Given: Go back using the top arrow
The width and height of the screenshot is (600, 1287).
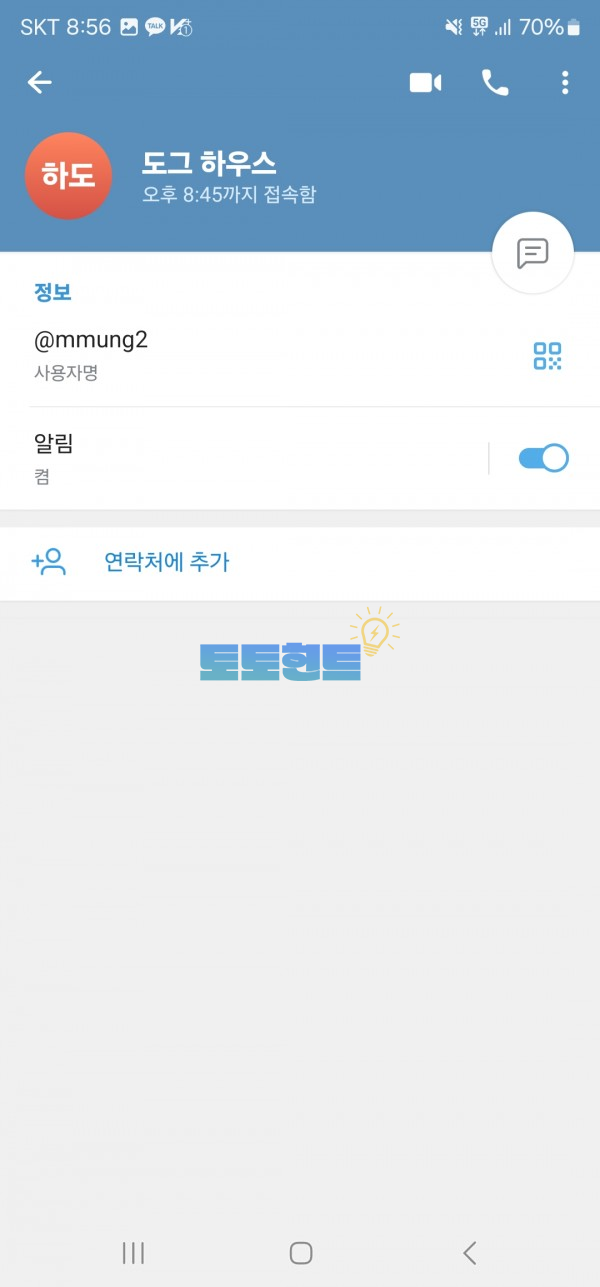Looking at the screenshot, I should (x=40, y=82).
